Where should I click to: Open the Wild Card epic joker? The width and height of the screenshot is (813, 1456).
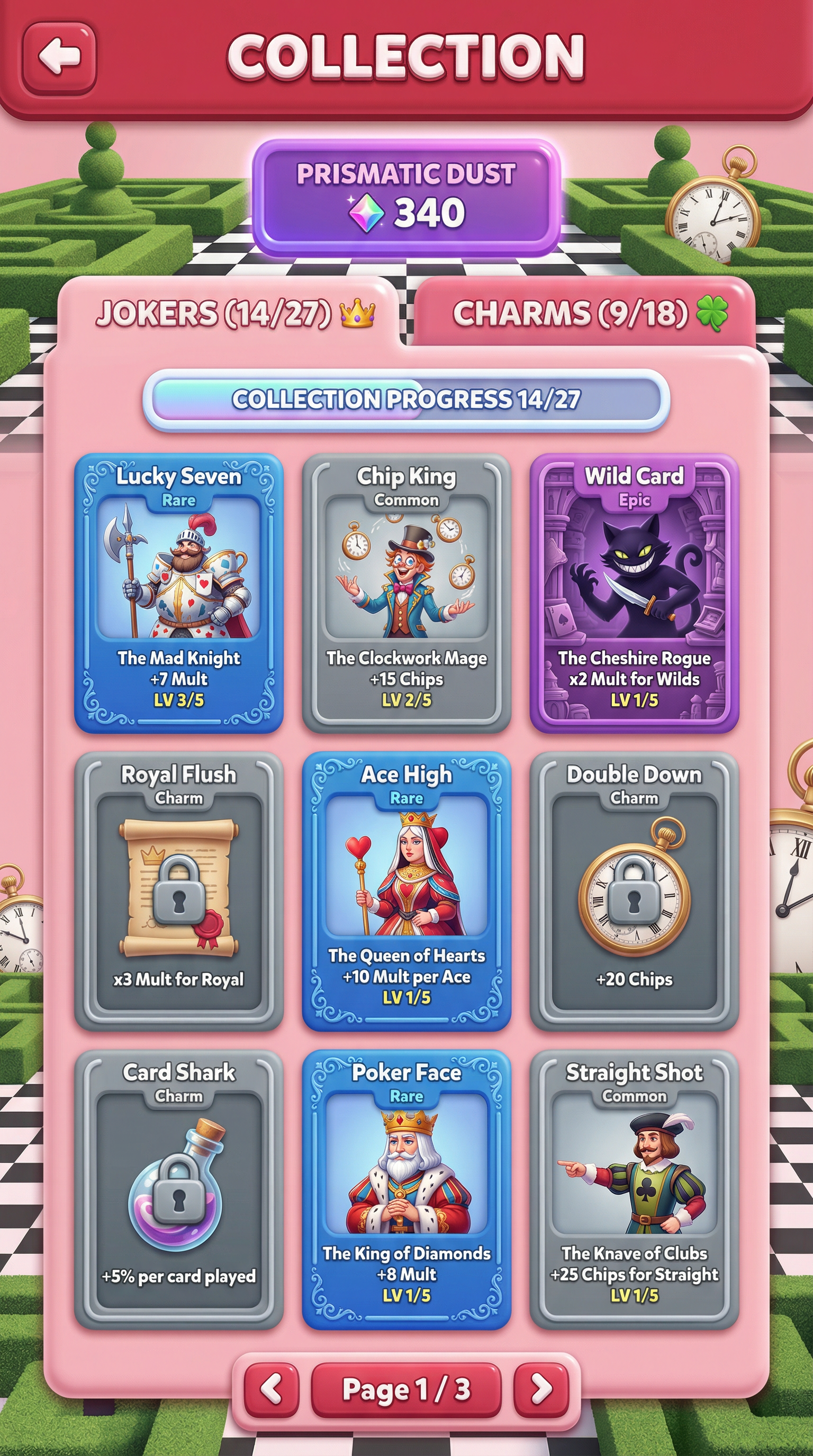pos(634,593)
